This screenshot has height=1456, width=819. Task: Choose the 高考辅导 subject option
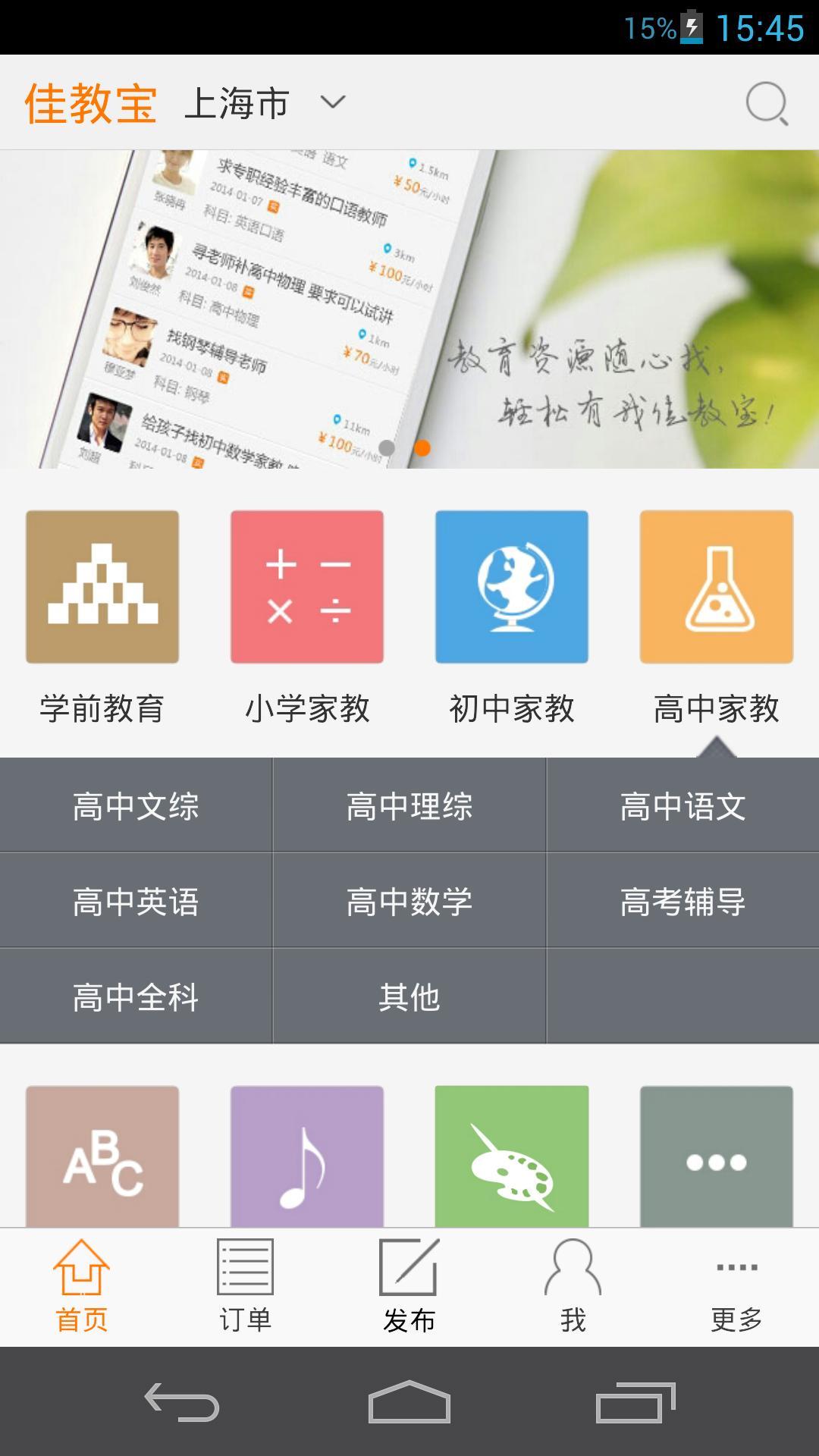pos(682,902)
